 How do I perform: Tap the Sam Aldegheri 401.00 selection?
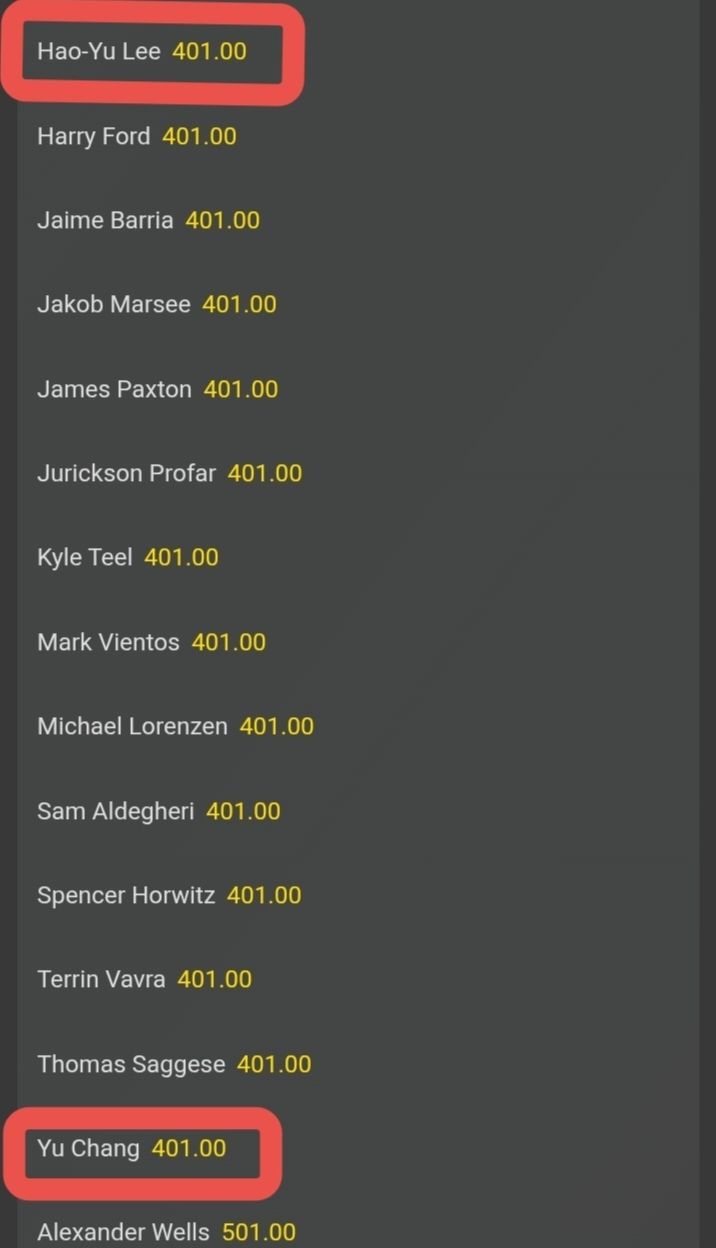[159, 811]
